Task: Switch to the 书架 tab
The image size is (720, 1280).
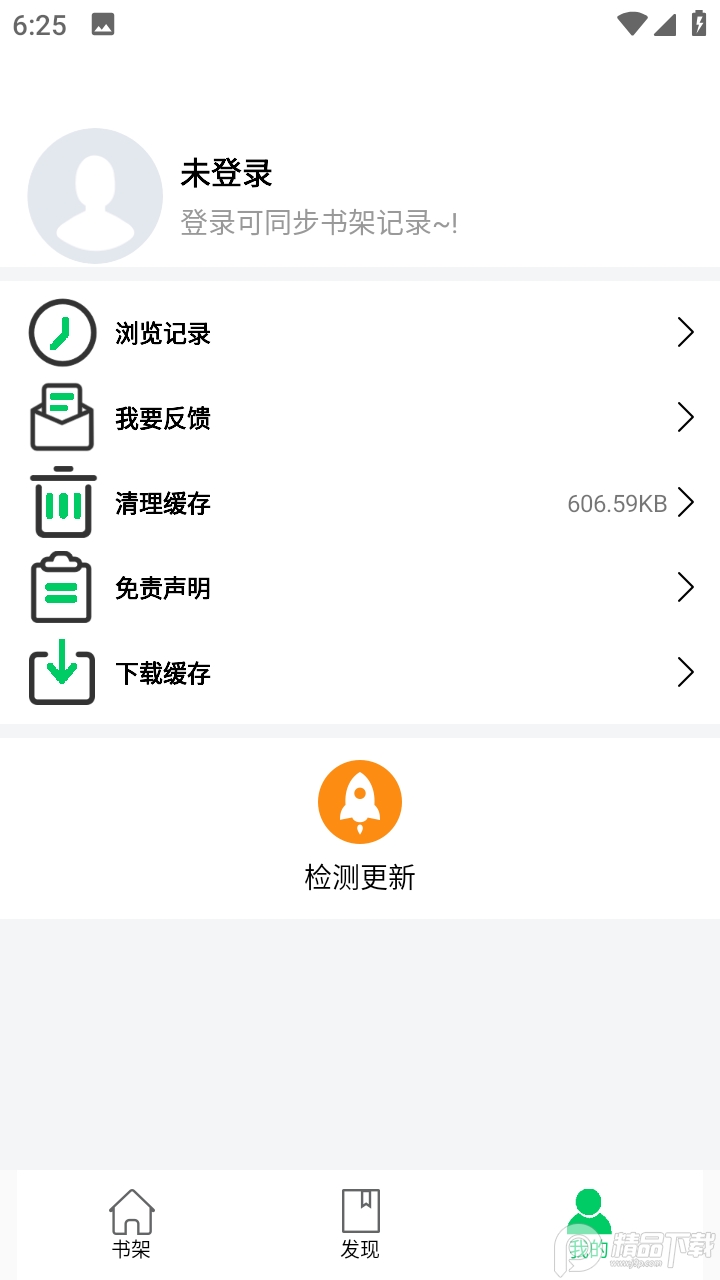Action: [x=131, y=1222]
